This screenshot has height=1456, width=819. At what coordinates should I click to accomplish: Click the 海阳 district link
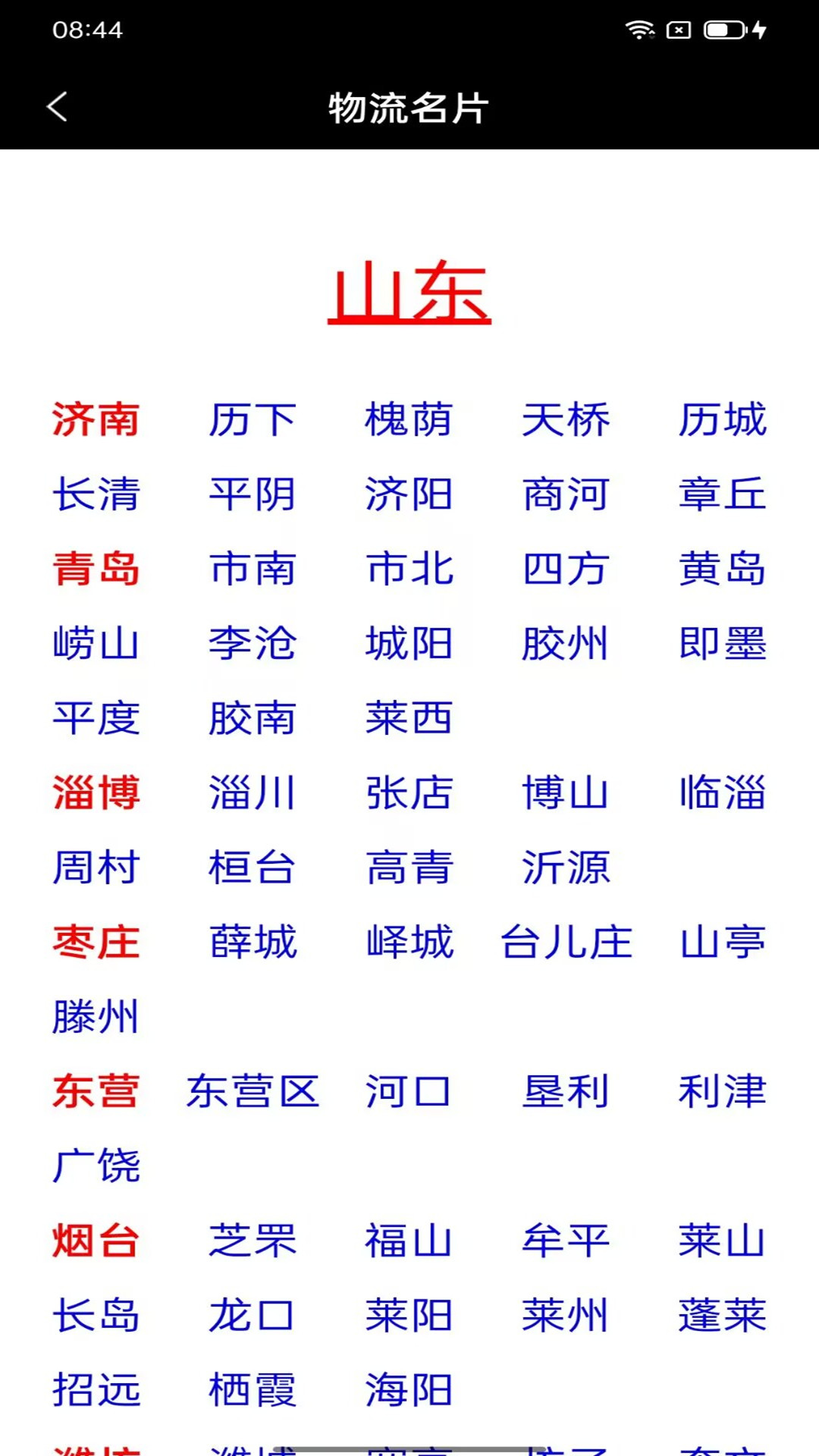click(x=409, y=1388)
